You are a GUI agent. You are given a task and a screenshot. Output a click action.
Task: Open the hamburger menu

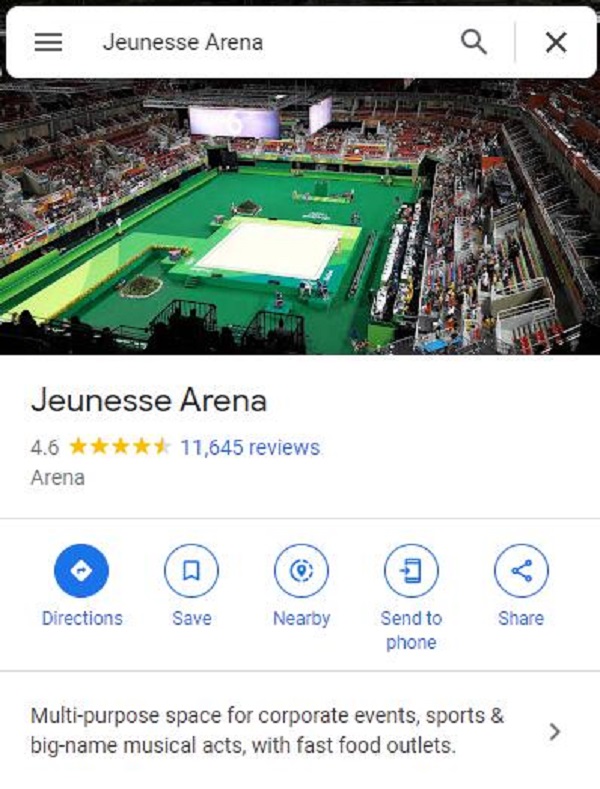point(48,42)
